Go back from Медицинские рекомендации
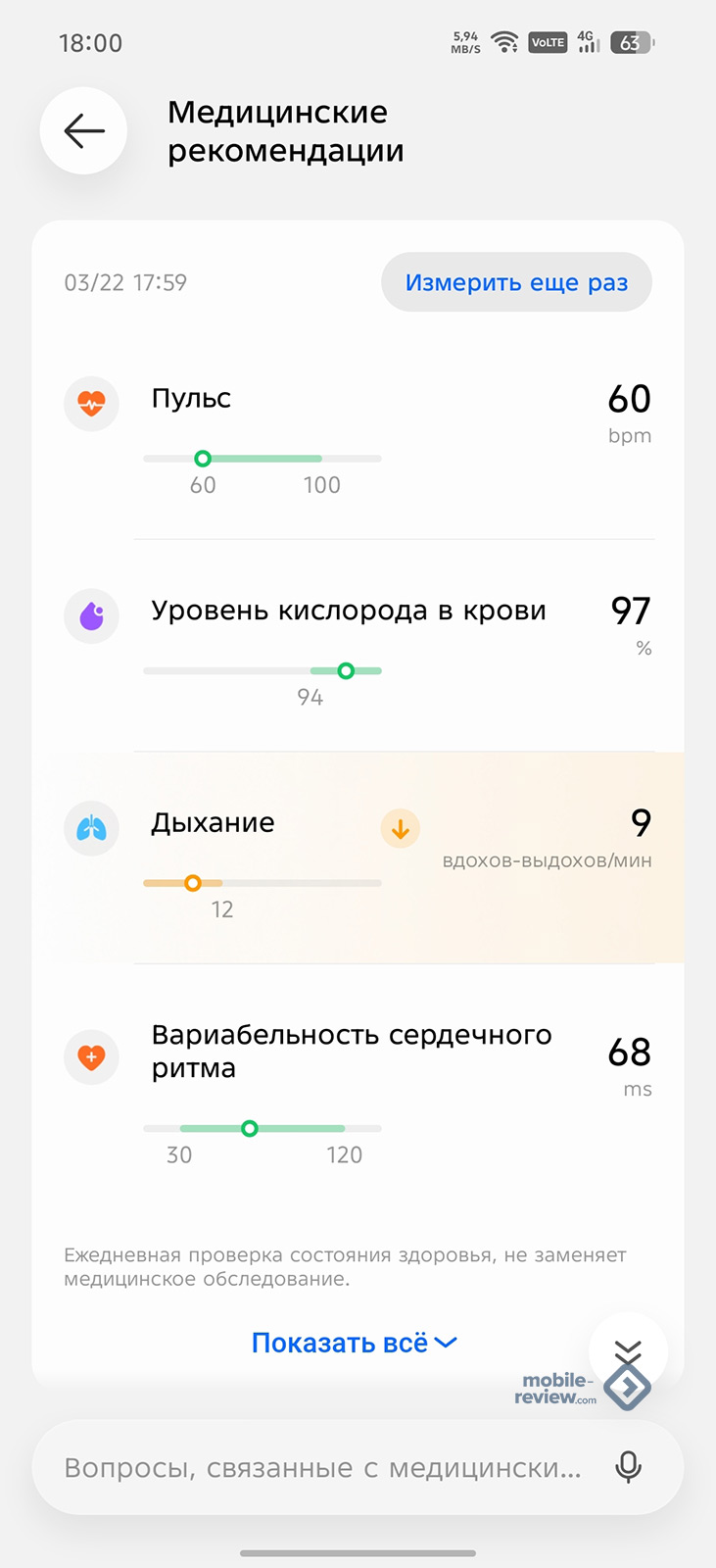 tap(84, 131)
